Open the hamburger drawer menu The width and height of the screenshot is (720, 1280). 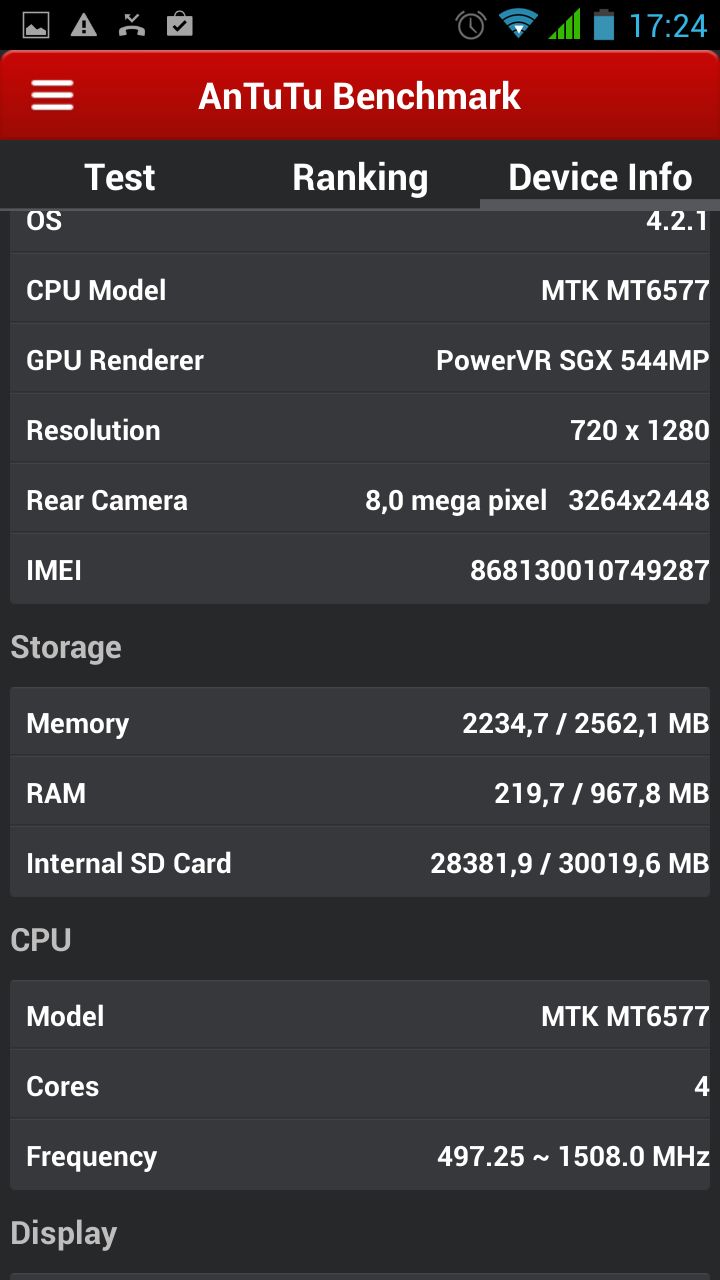click(x=52, y=96)
